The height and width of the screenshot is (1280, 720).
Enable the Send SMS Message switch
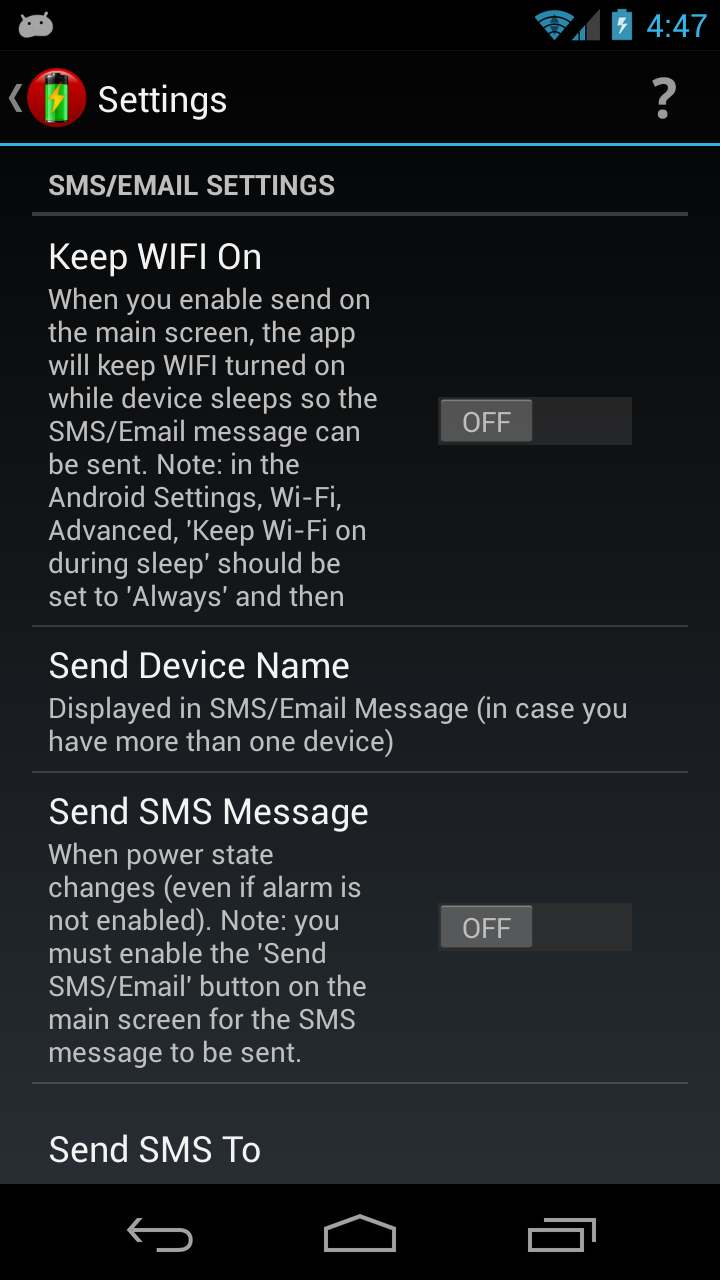point(535,927)
